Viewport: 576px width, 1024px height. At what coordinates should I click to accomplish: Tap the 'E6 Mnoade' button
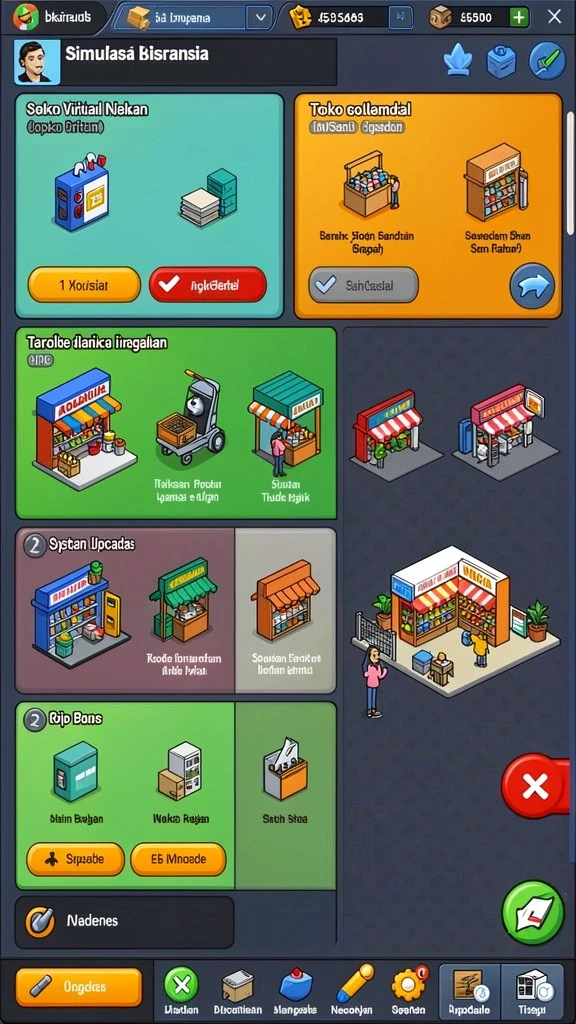[178, 859]
